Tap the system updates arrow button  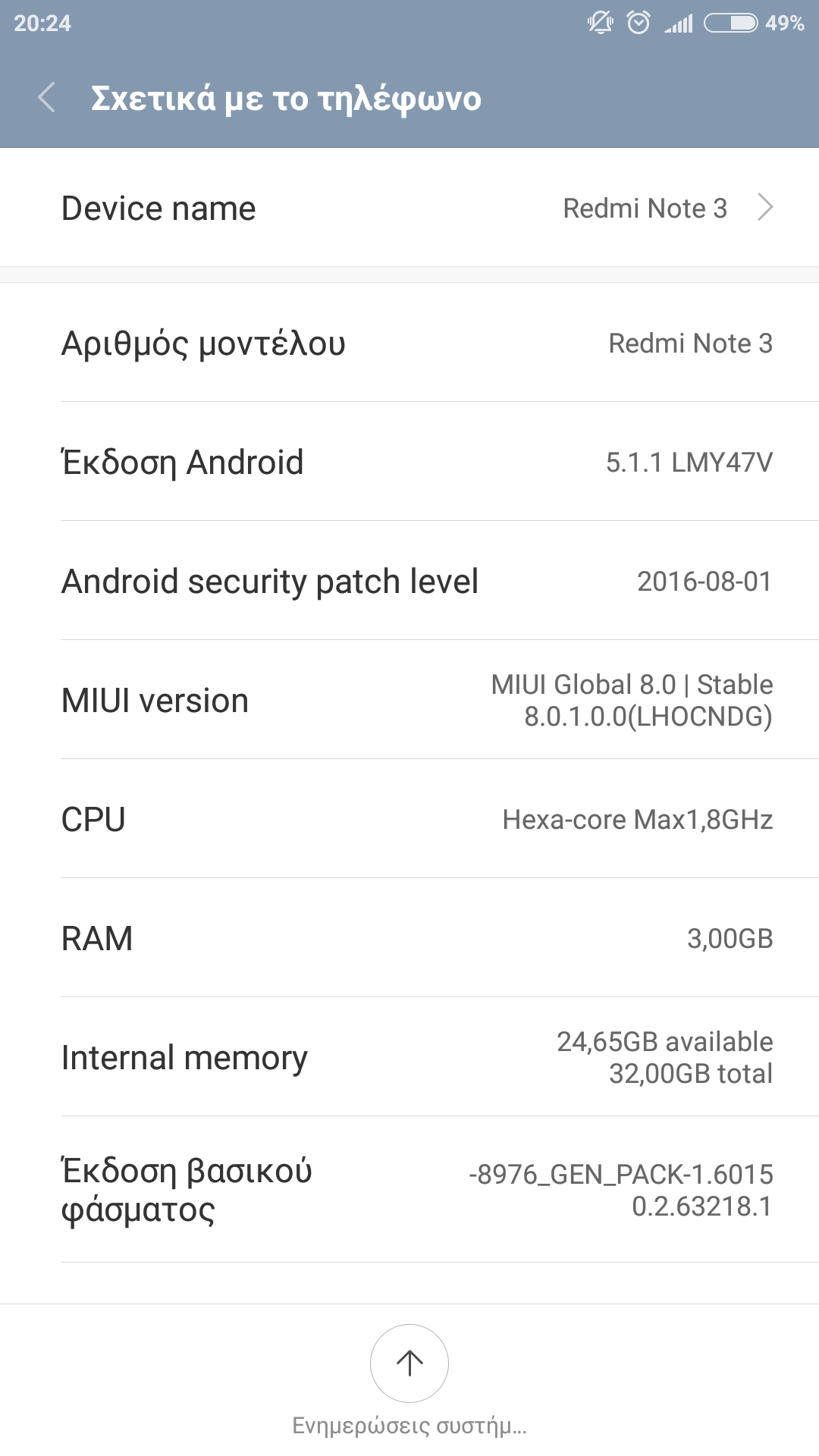[x=409, y=1363]
